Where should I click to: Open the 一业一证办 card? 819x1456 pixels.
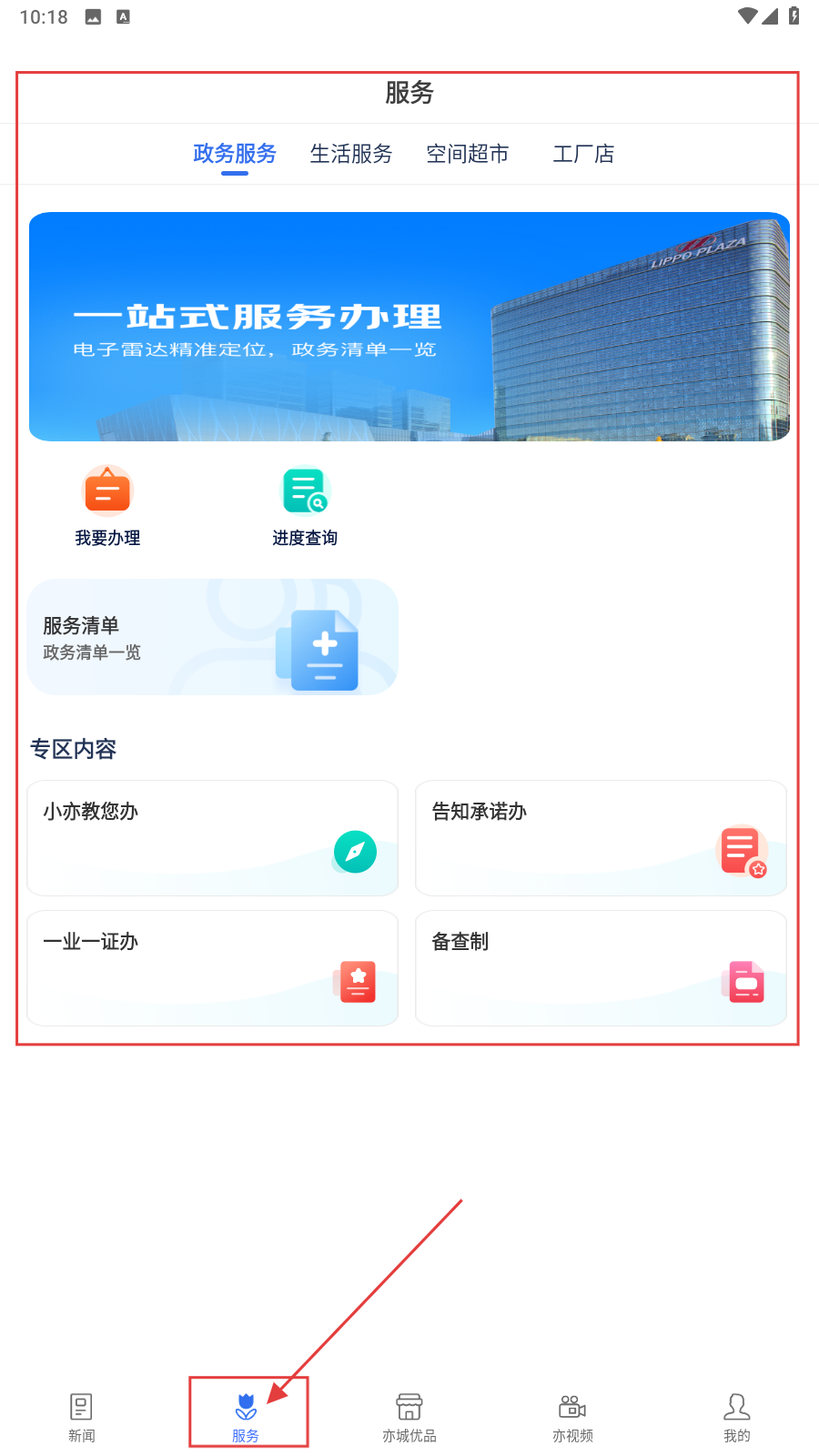click(212, 967)
